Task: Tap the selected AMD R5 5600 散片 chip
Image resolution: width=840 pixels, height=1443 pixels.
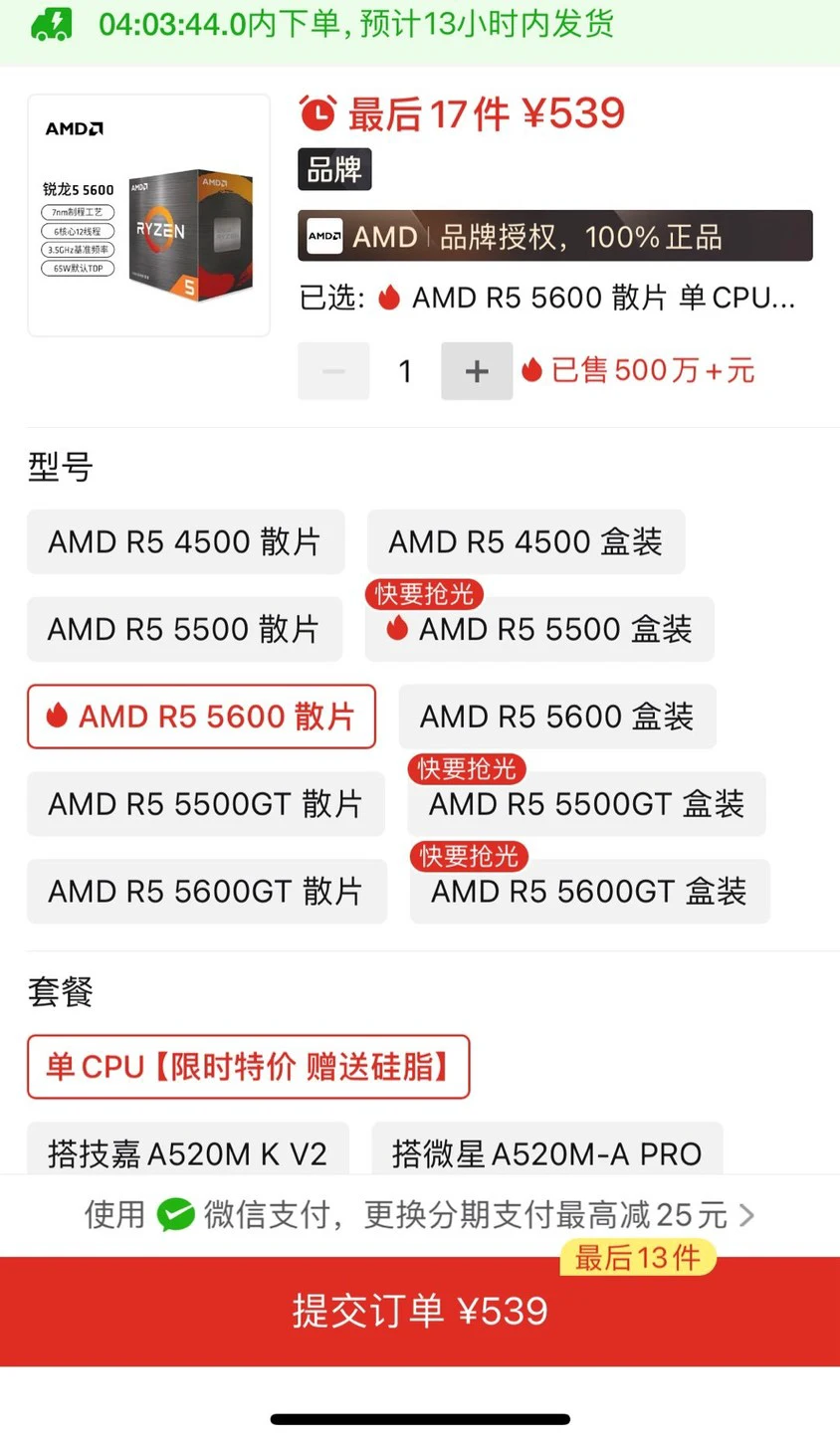Action: coord(201,717)
